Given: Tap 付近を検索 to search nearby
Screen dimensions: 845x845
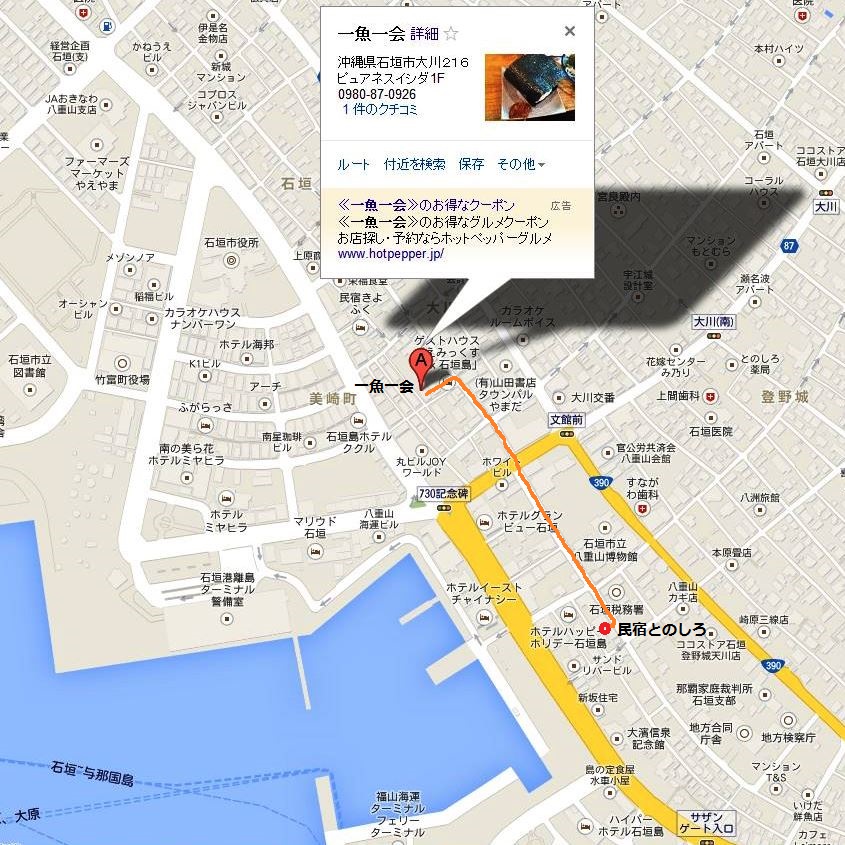Looking at the screenshot, I should [414, 164].
